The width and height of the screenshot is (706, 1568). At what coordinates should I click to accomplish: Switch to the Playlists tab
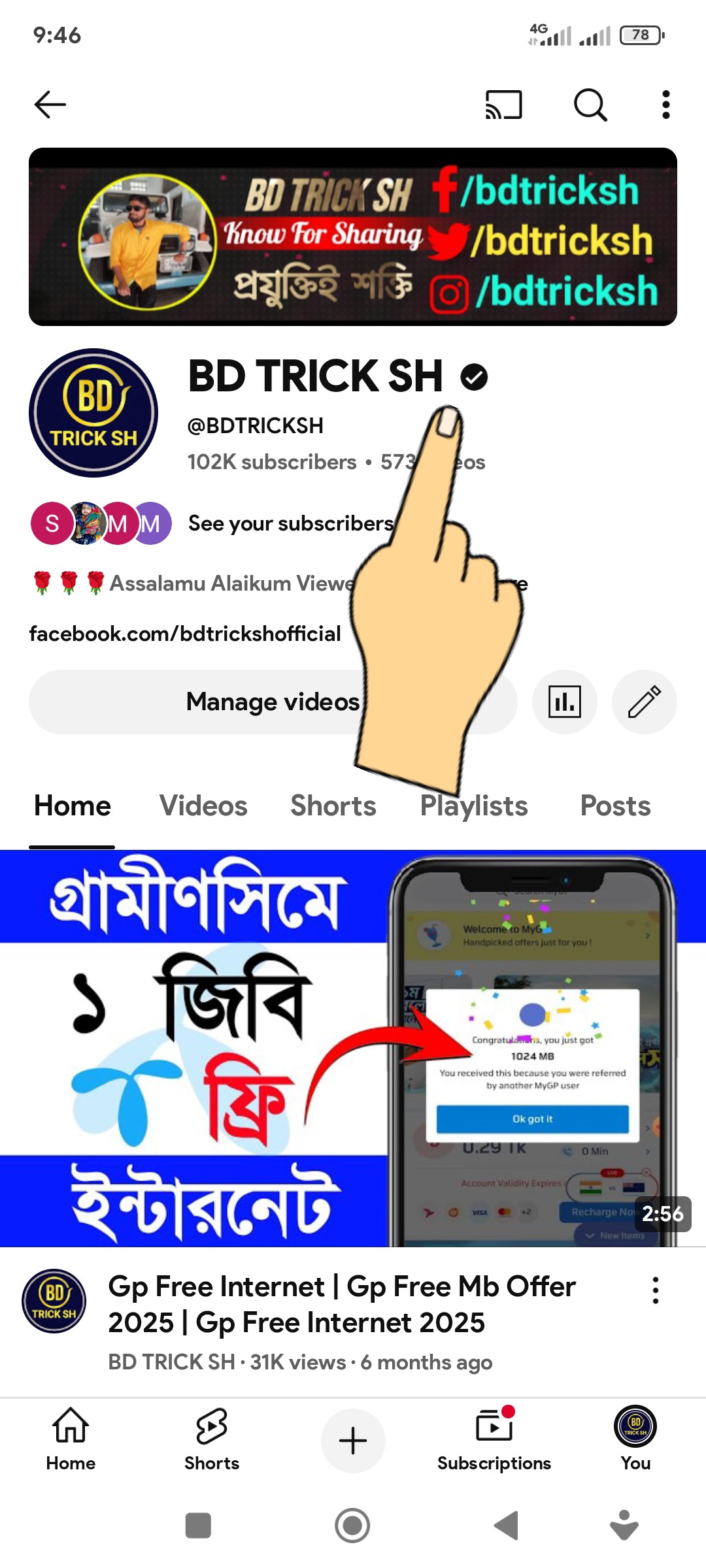click(x=474, y=806)
